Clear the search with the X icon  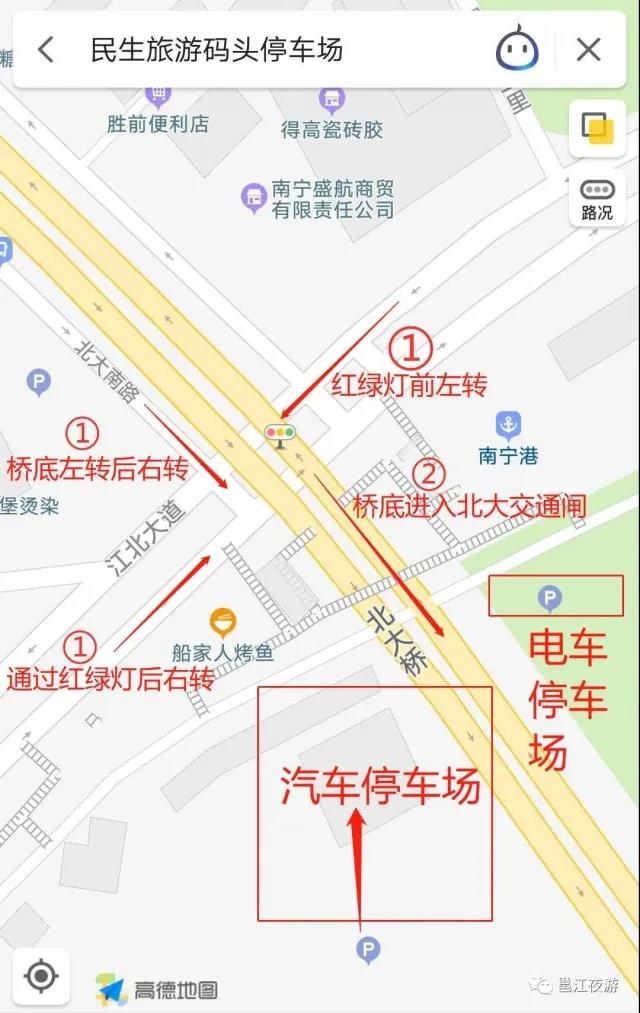[x=588, y=49]
